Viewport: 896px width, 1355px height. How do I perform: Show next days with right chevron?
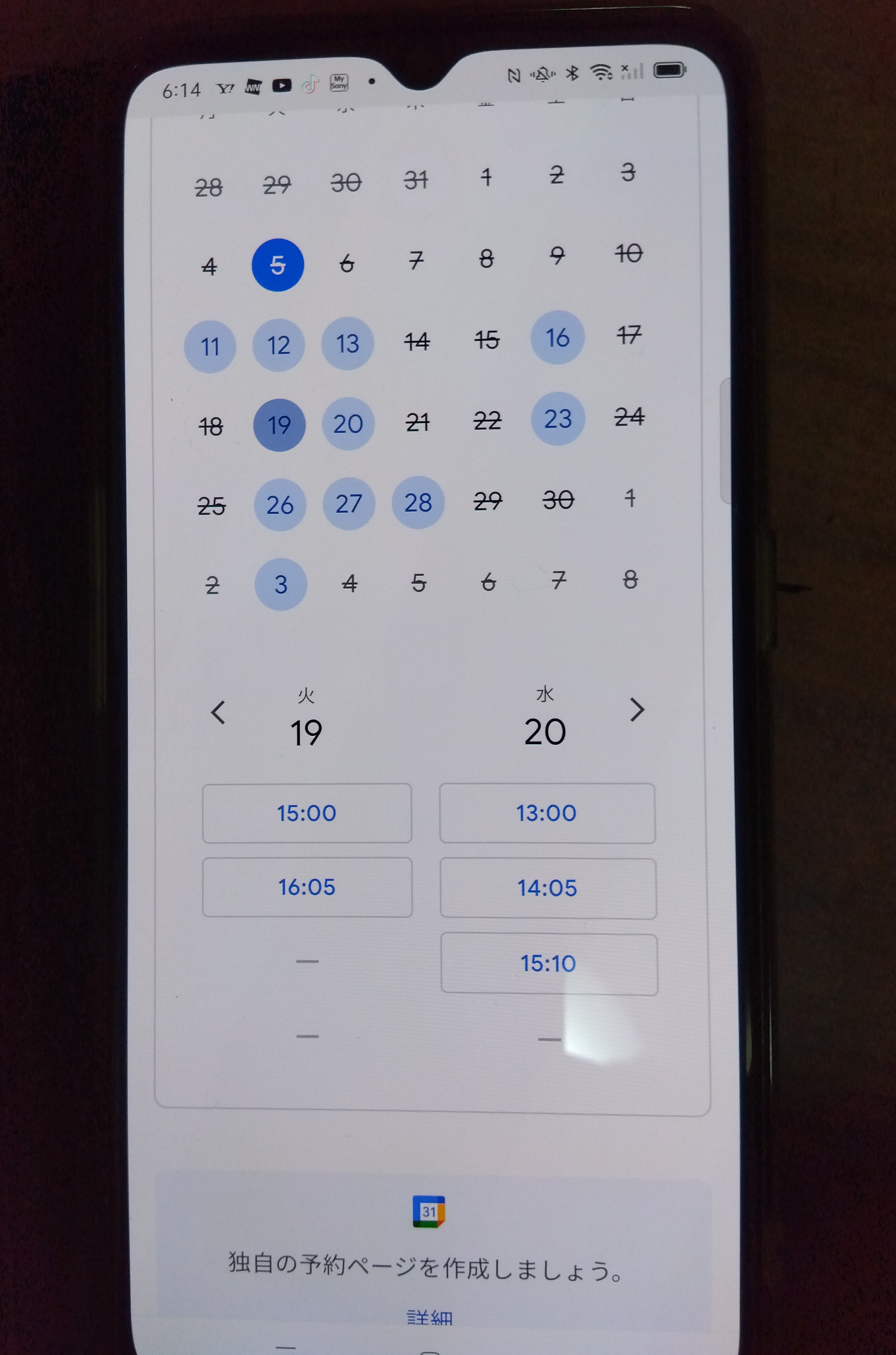pos(637,709)
